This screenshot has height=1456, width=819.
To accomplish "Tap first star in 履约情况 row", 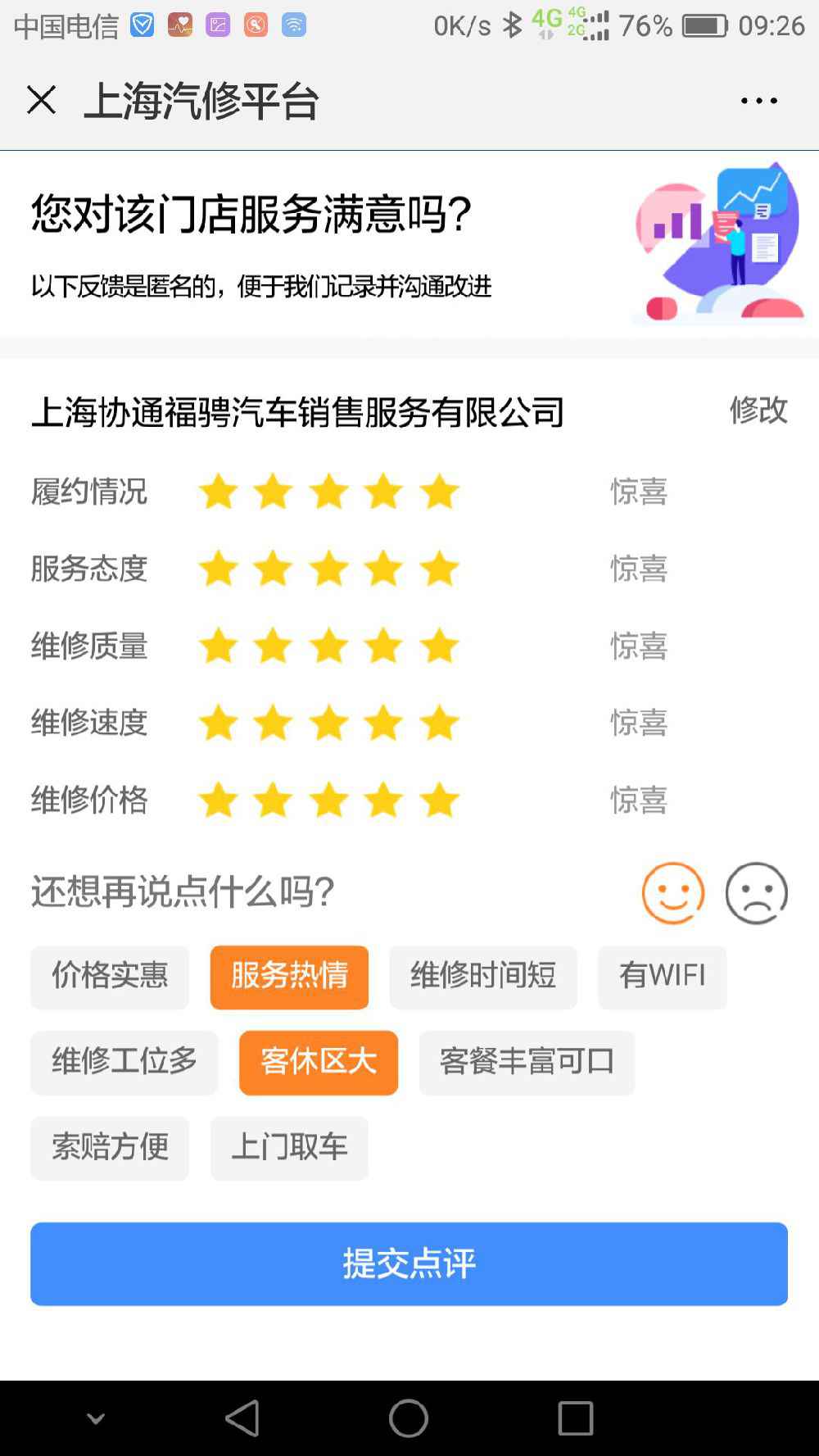I will 218,492.
